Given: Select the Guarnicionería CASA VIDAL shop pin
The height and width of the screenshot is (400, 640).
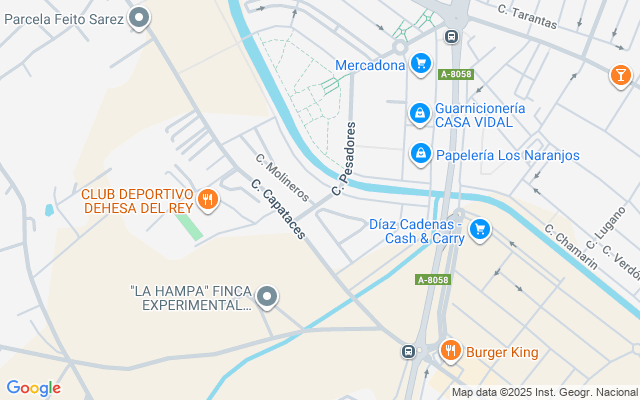Looking at the screenshot, I should 420,115.
